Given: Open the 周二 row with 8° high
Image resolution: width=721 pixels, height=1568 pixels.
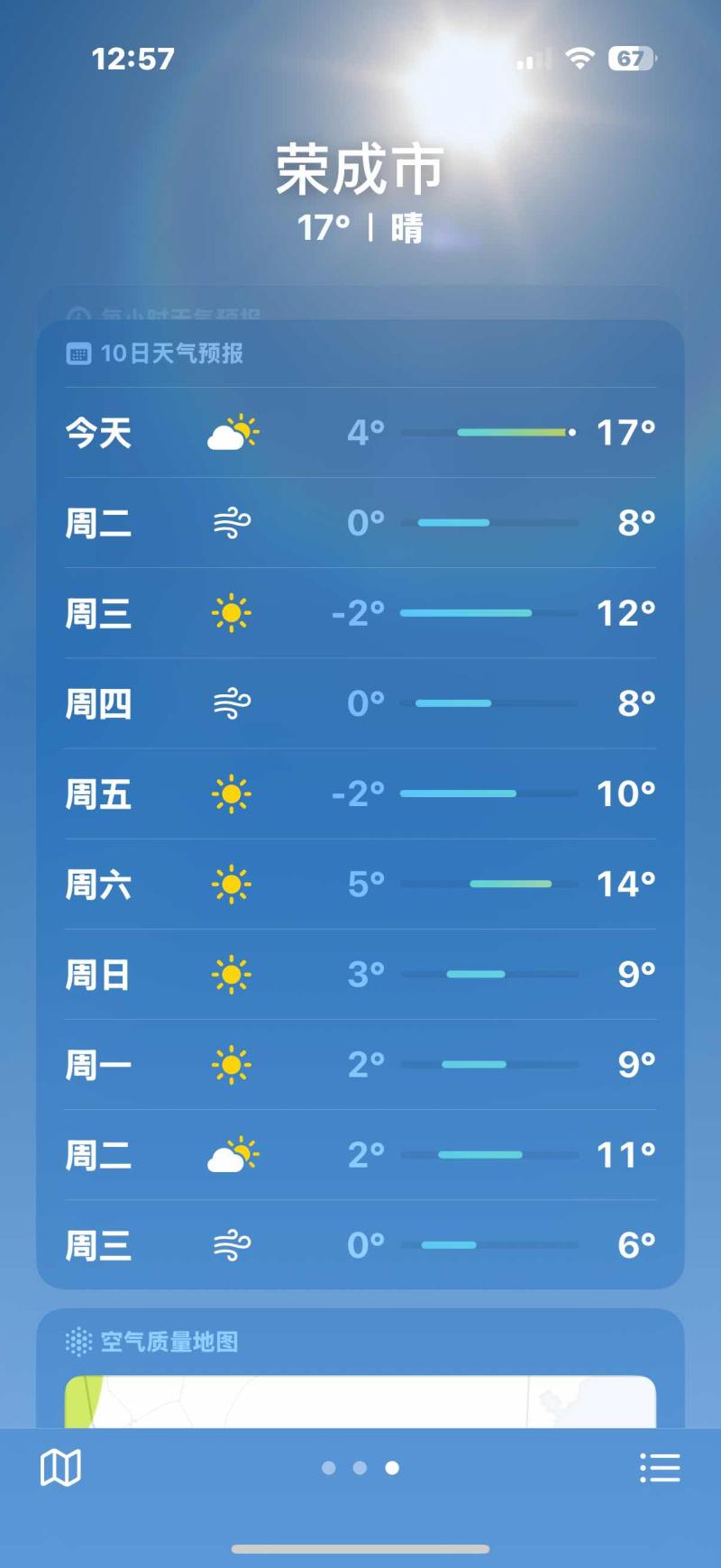Looking at the screenshot, I should click(x=360, y=523).
